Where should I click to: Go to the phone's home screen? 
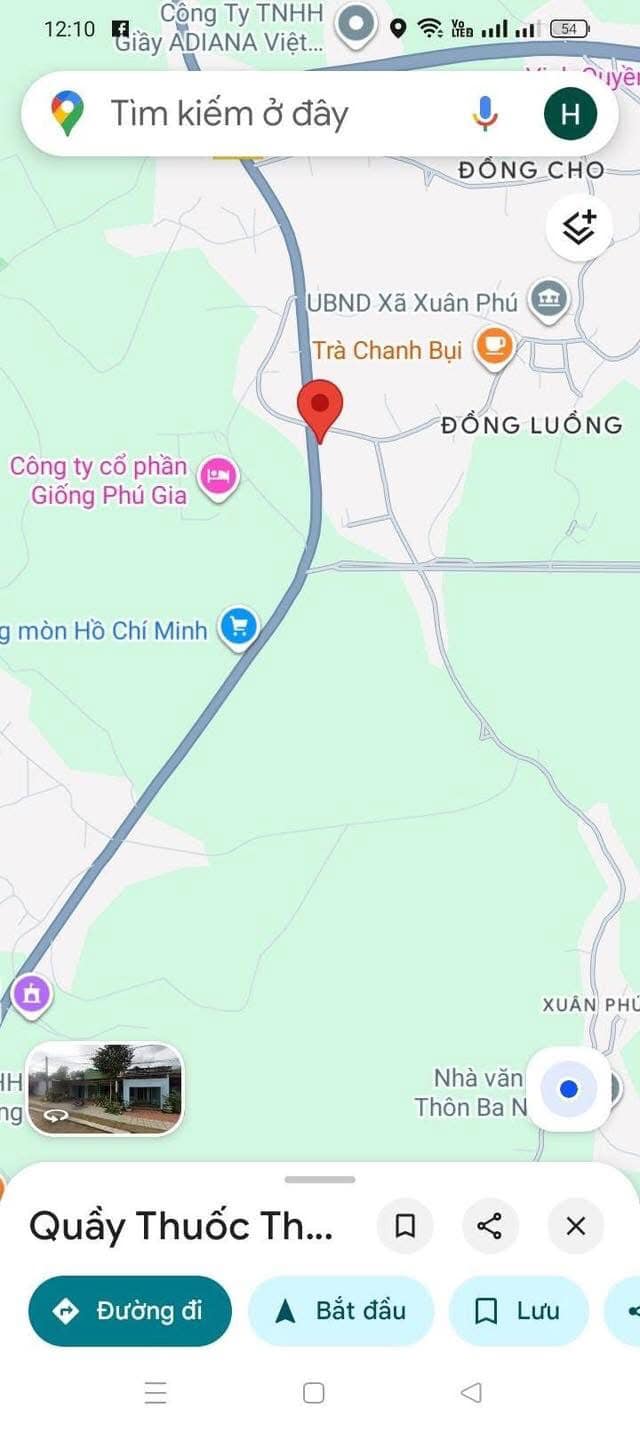tap(314, 1392)
